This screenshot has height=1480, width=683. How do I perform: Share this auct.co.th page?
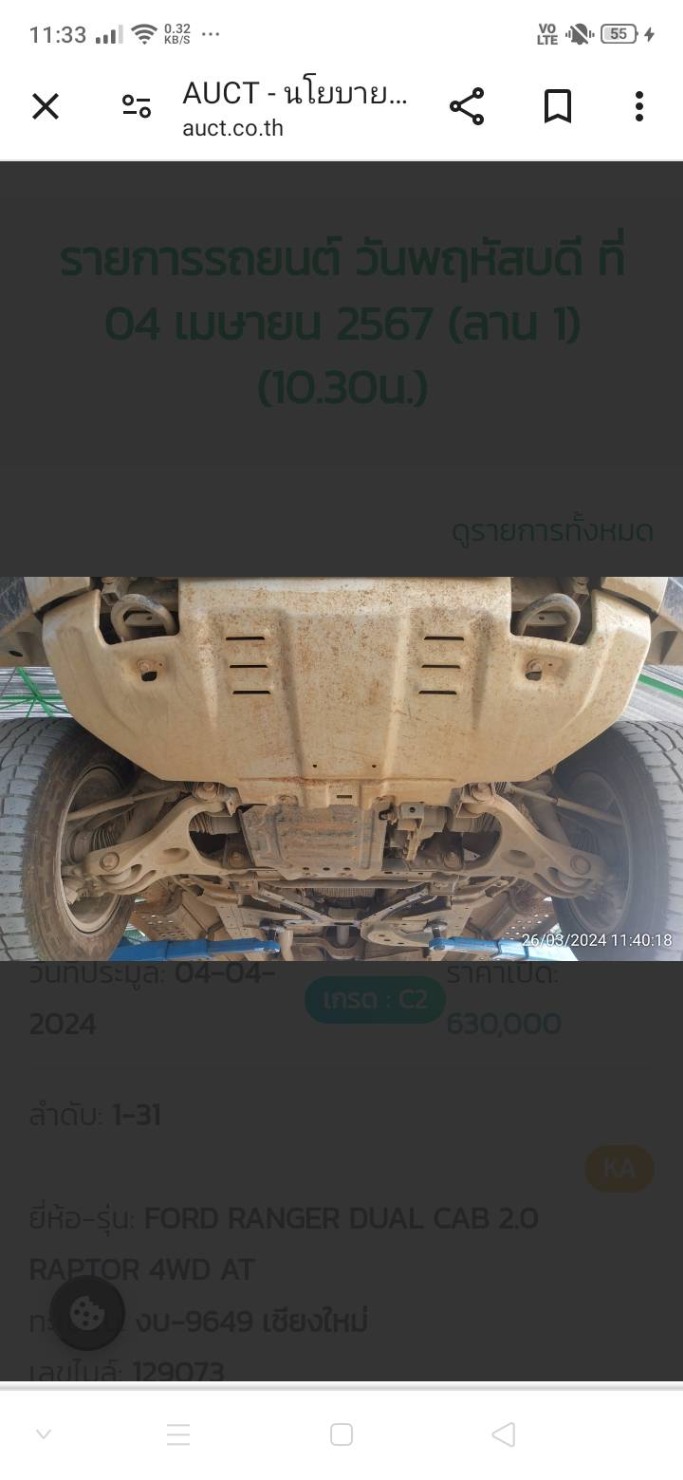pos(467,106)
